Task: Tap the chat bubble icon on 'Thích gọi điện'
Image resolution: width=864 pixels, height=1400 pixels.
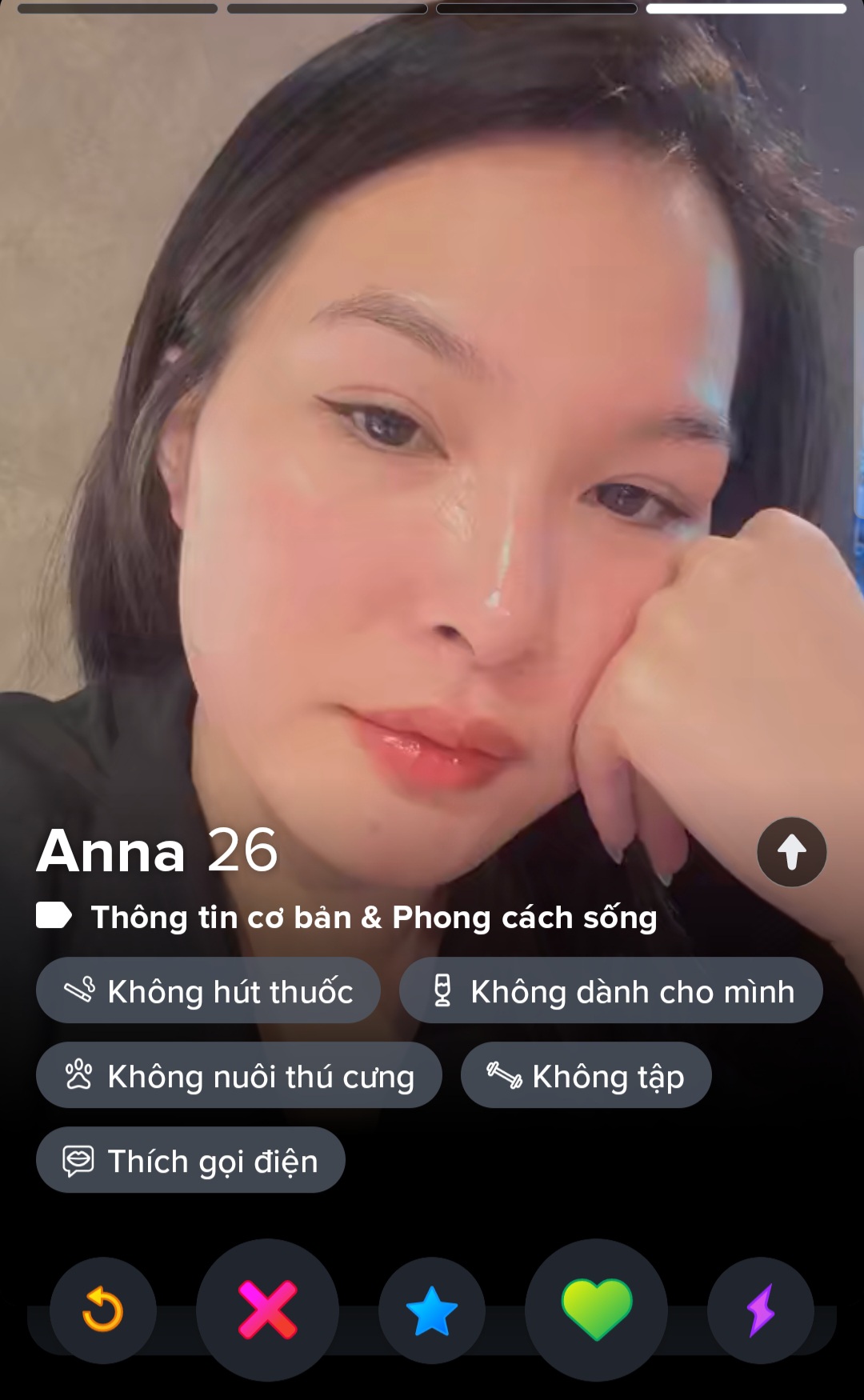Action: pyautogui.click(x=78, y=1160)
